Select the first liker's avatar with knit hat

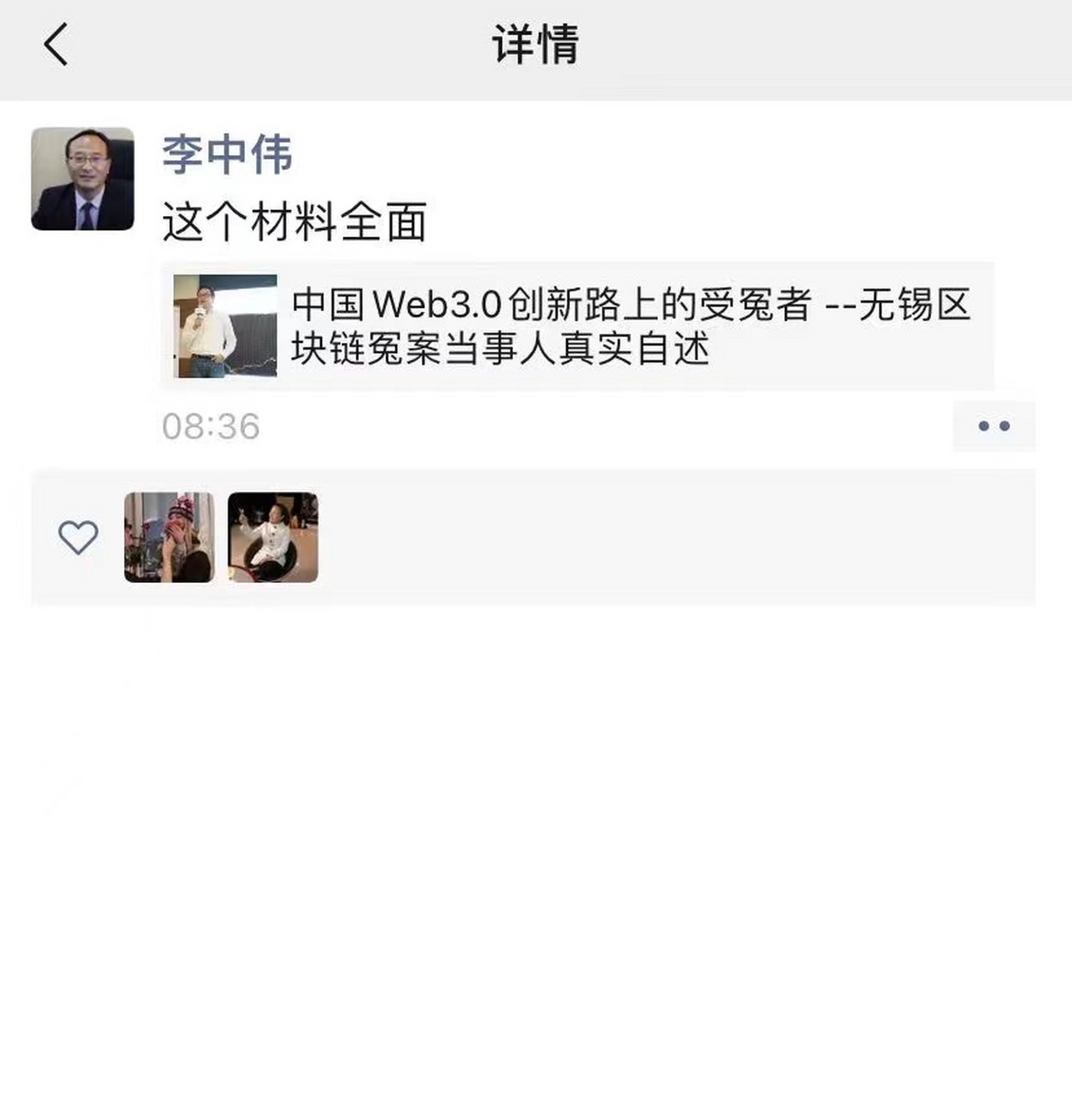coord(170,536)
